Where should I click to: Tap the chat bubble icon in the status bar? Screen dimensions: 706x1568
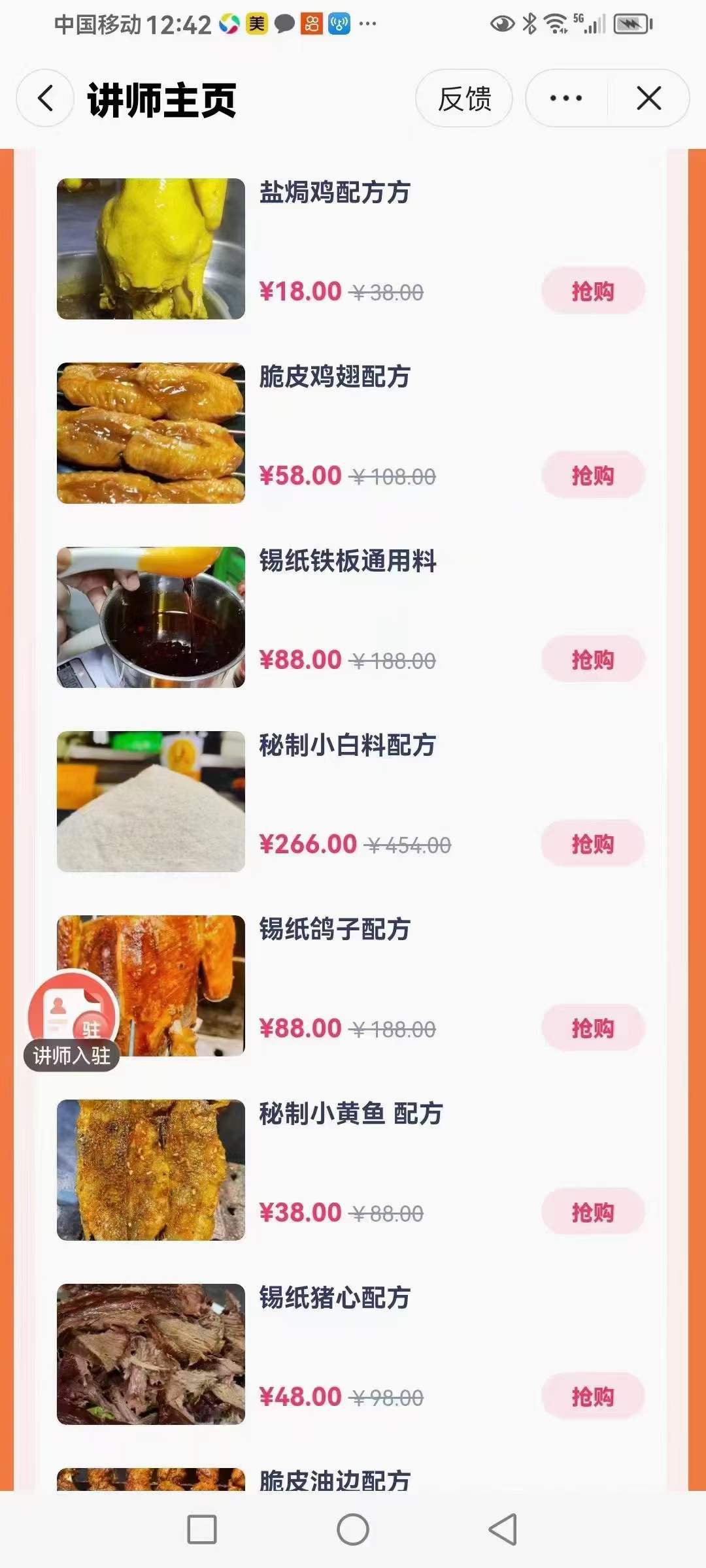click(x=284, y=22)
